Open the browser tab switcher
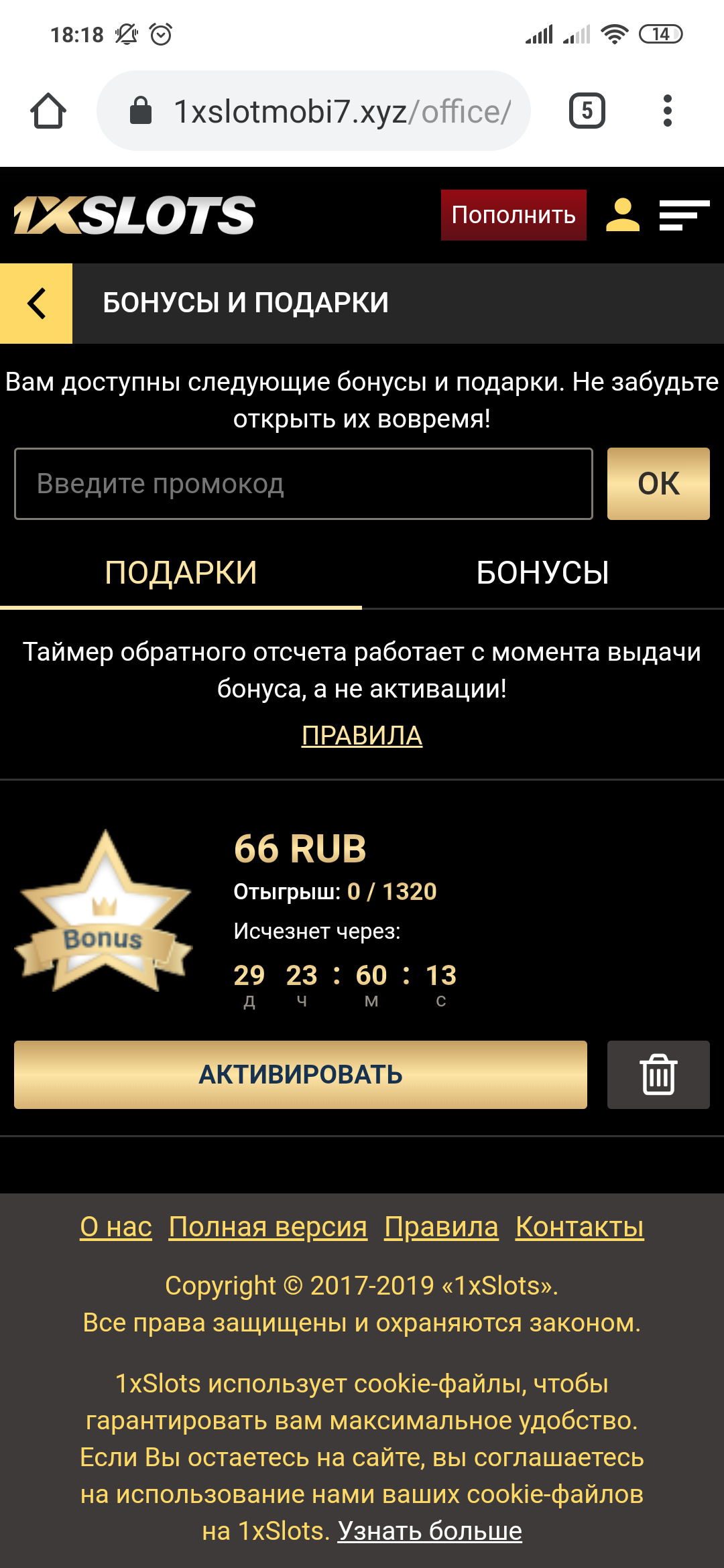The height and width of the screenshot is (1568, 724). [x=587, y=111]
